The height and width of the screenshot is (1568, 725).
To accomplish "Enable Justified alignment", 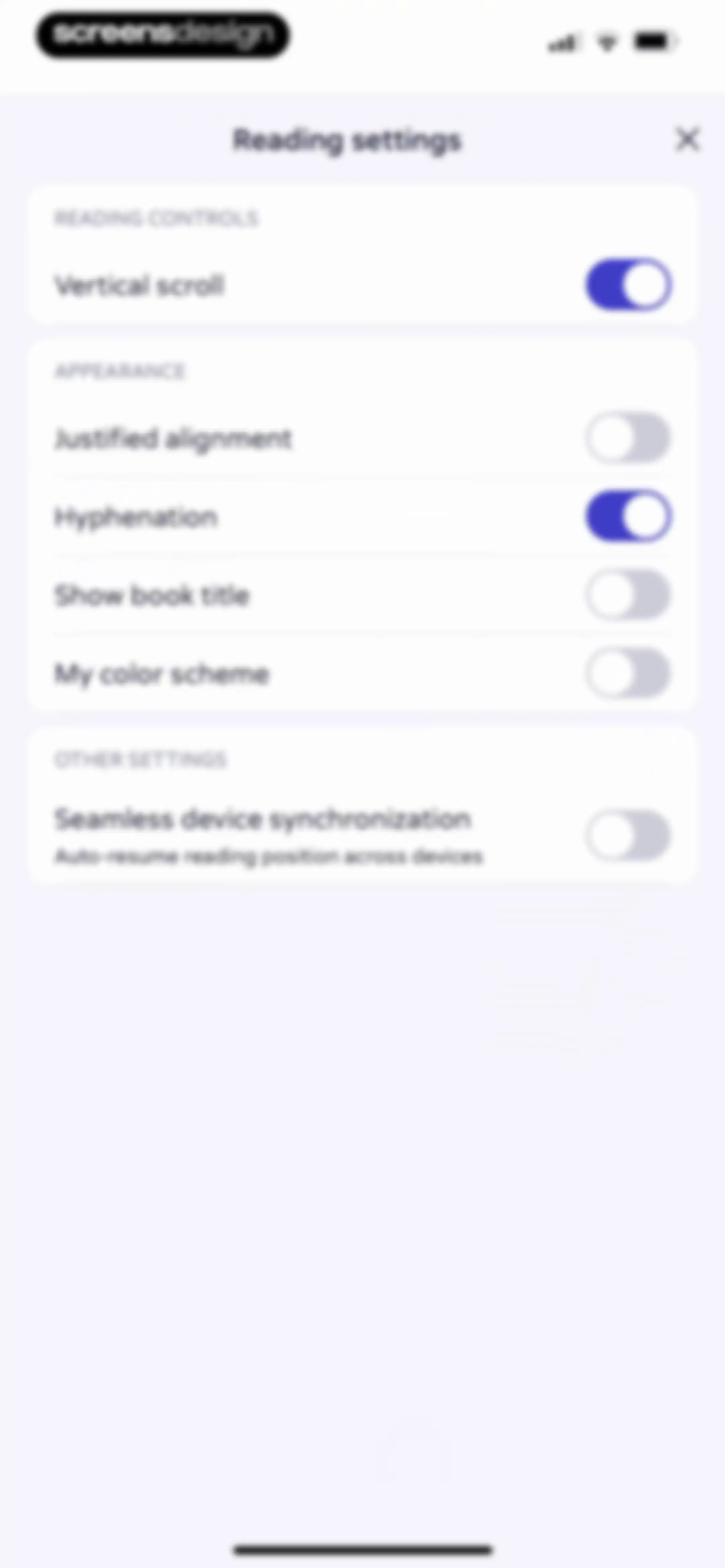I will pos(629,437).
